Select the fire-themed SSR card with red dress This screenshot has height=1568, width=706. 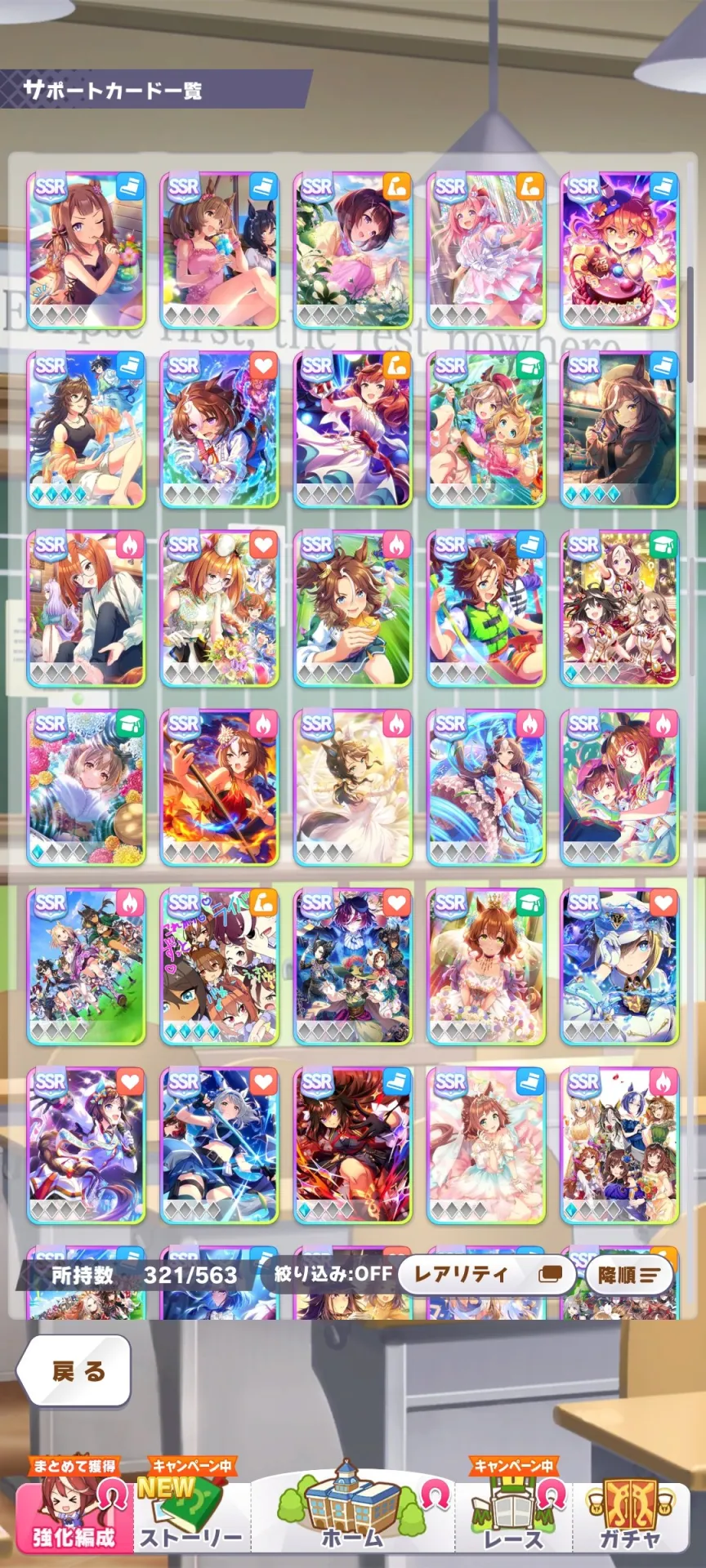click(x=219, y=787)
